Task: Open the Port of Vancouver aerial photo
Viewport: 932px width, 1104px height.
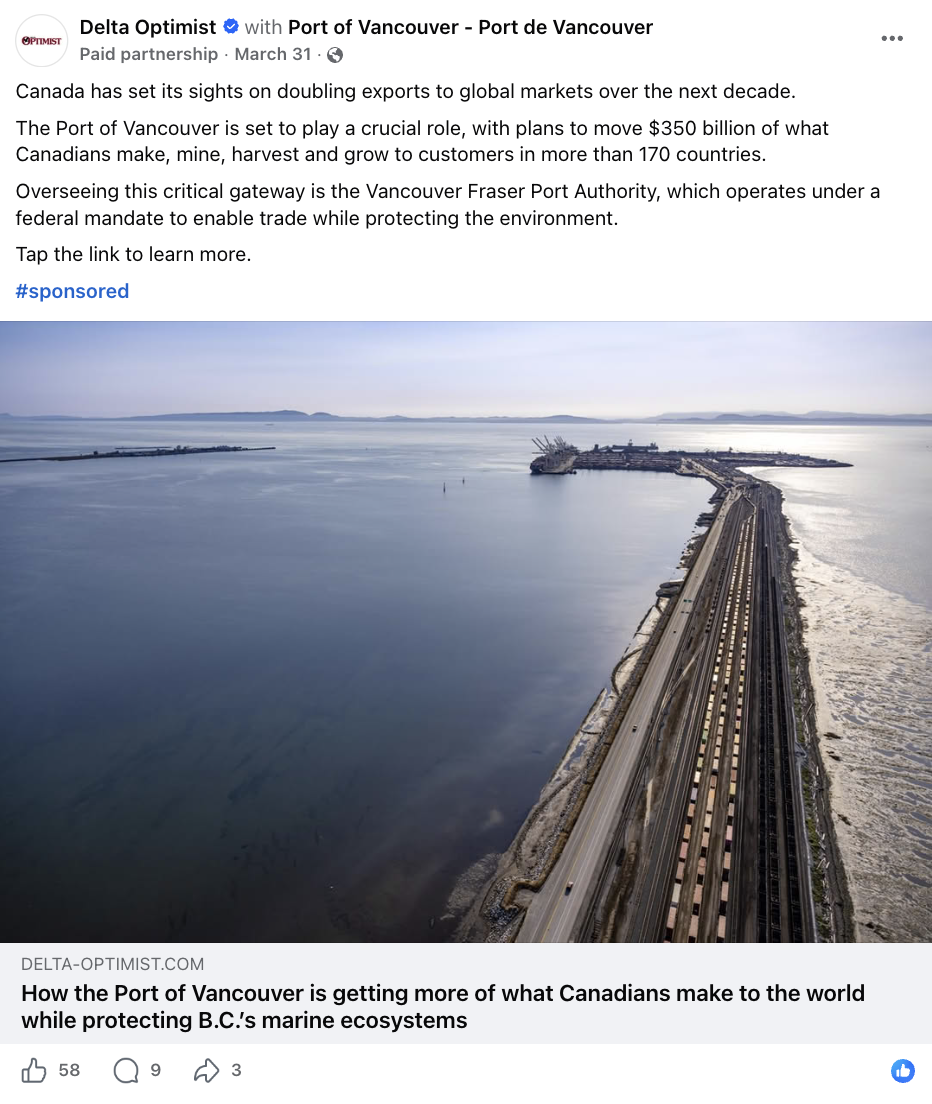Action: click(466, 632)
